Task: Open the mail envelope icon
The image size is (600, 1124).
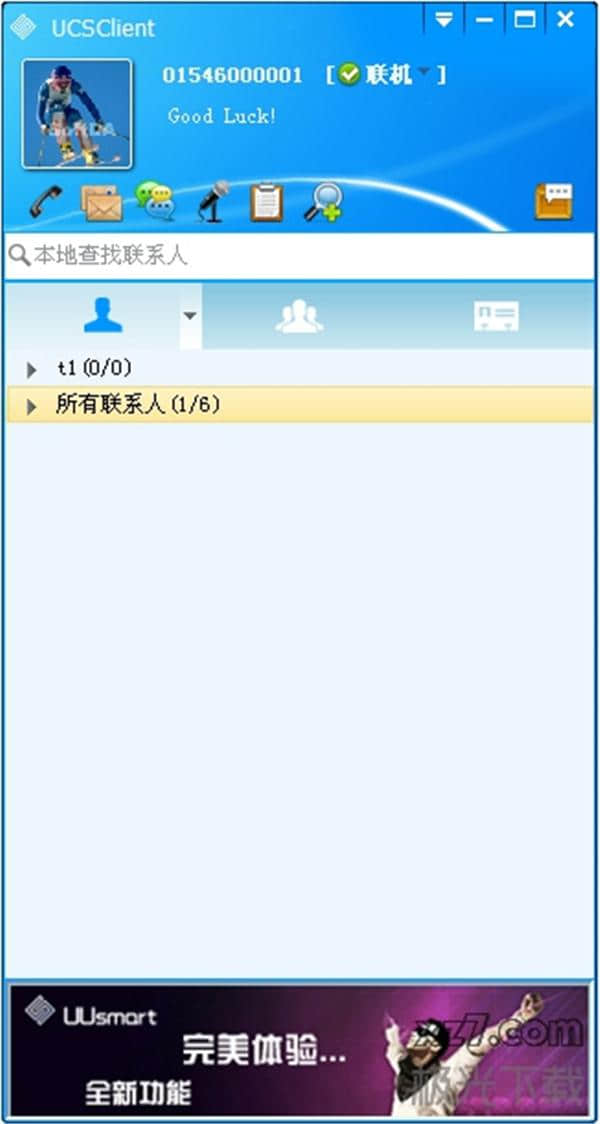Action: pos(101,203)
